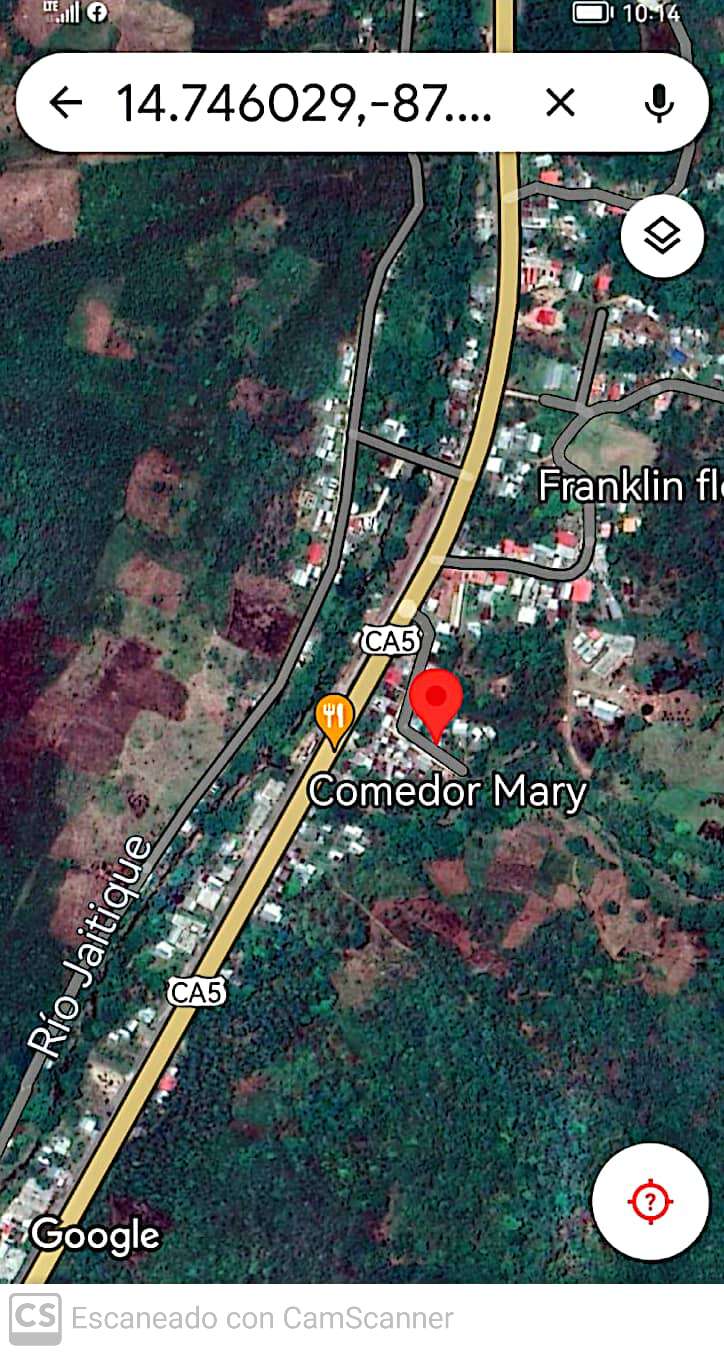The height and width of the screenshot is (1354, 724).
Task: Start voice search with the microphone
Action: click(x=658, y=102)
